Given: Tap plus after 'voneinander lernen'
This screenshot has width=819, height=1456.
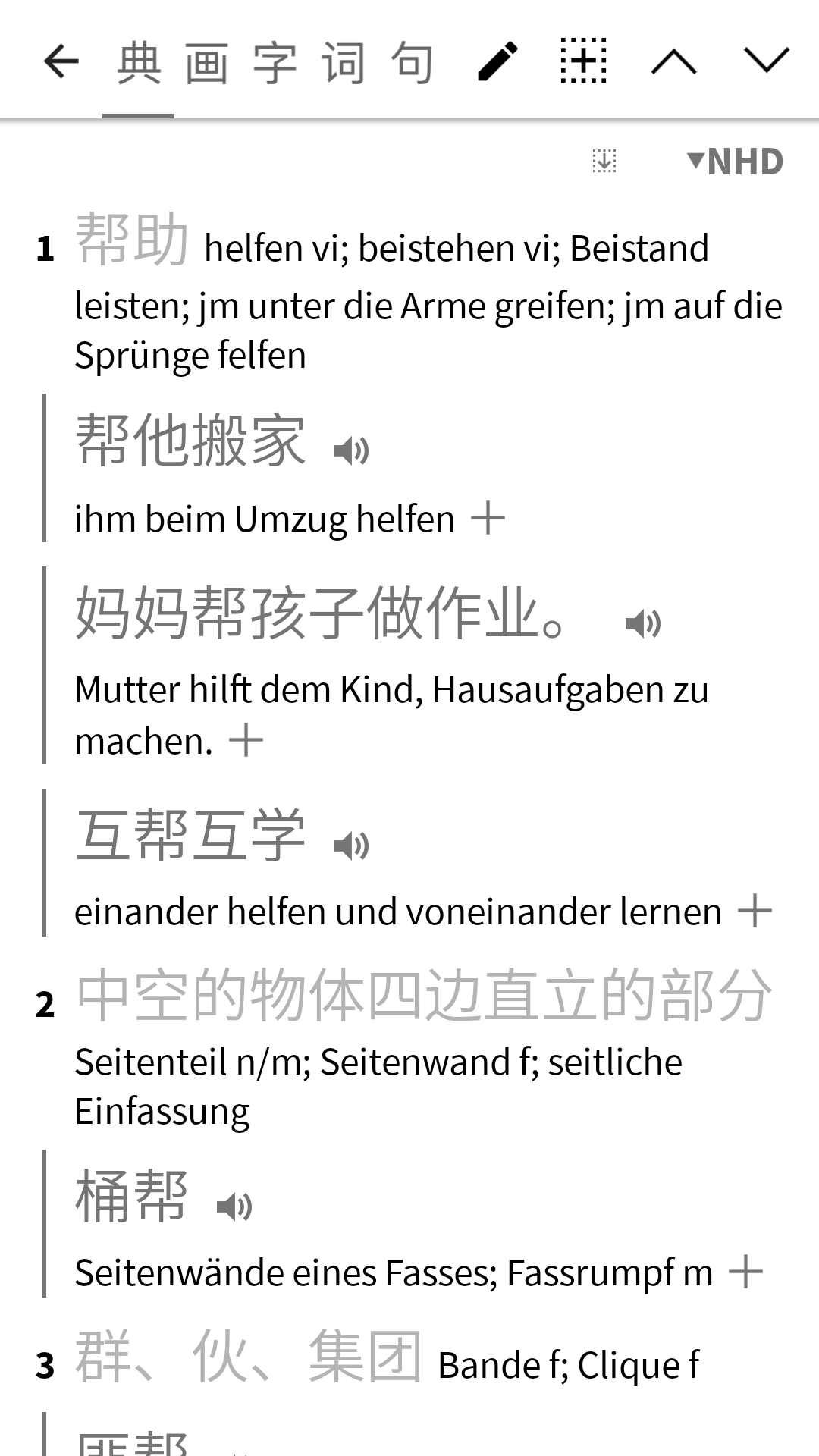Looking at the screenshot, I should pos(755,911).
